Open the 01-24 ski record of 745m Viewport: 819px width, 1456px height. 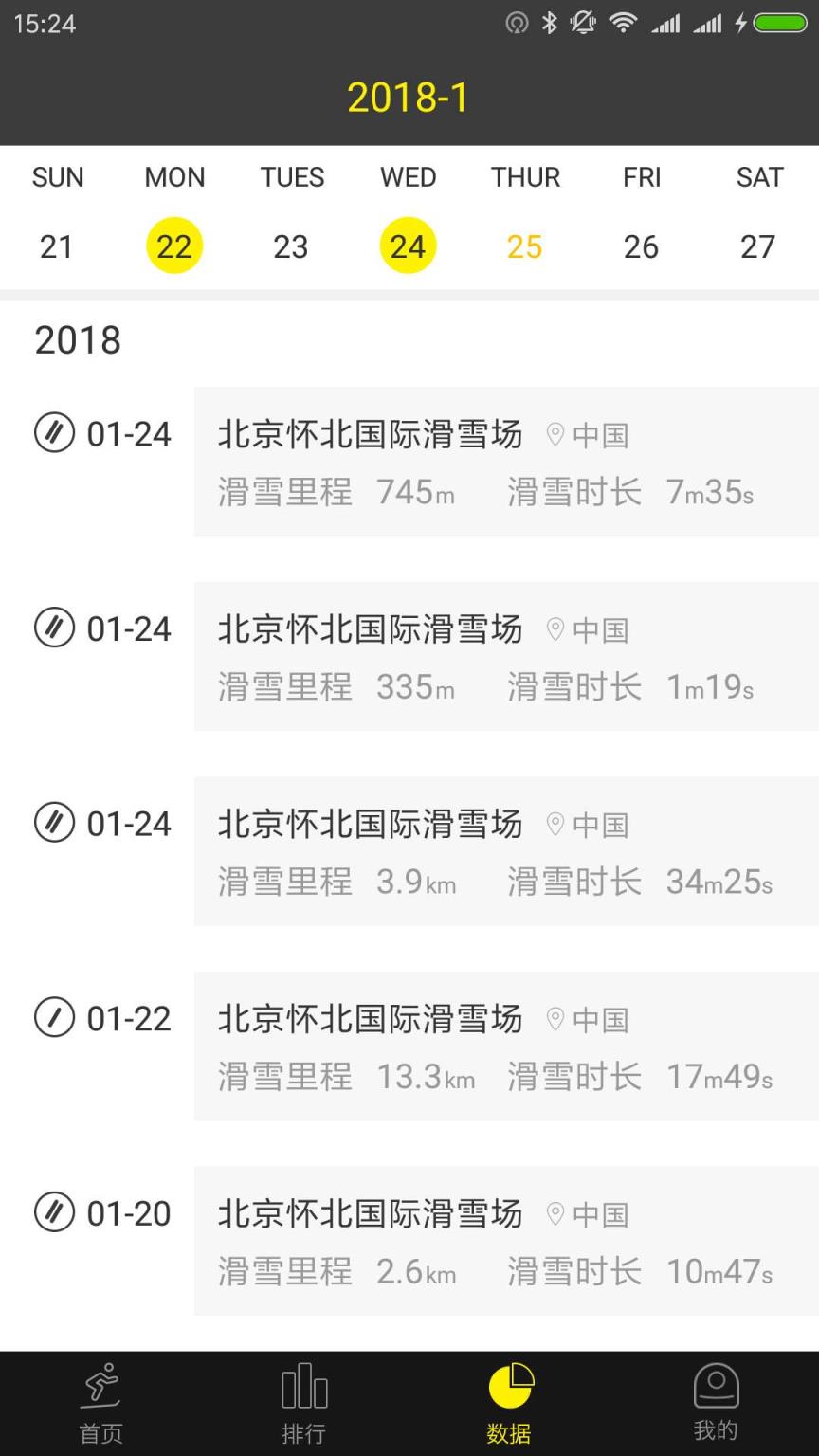tap(506, 462)
